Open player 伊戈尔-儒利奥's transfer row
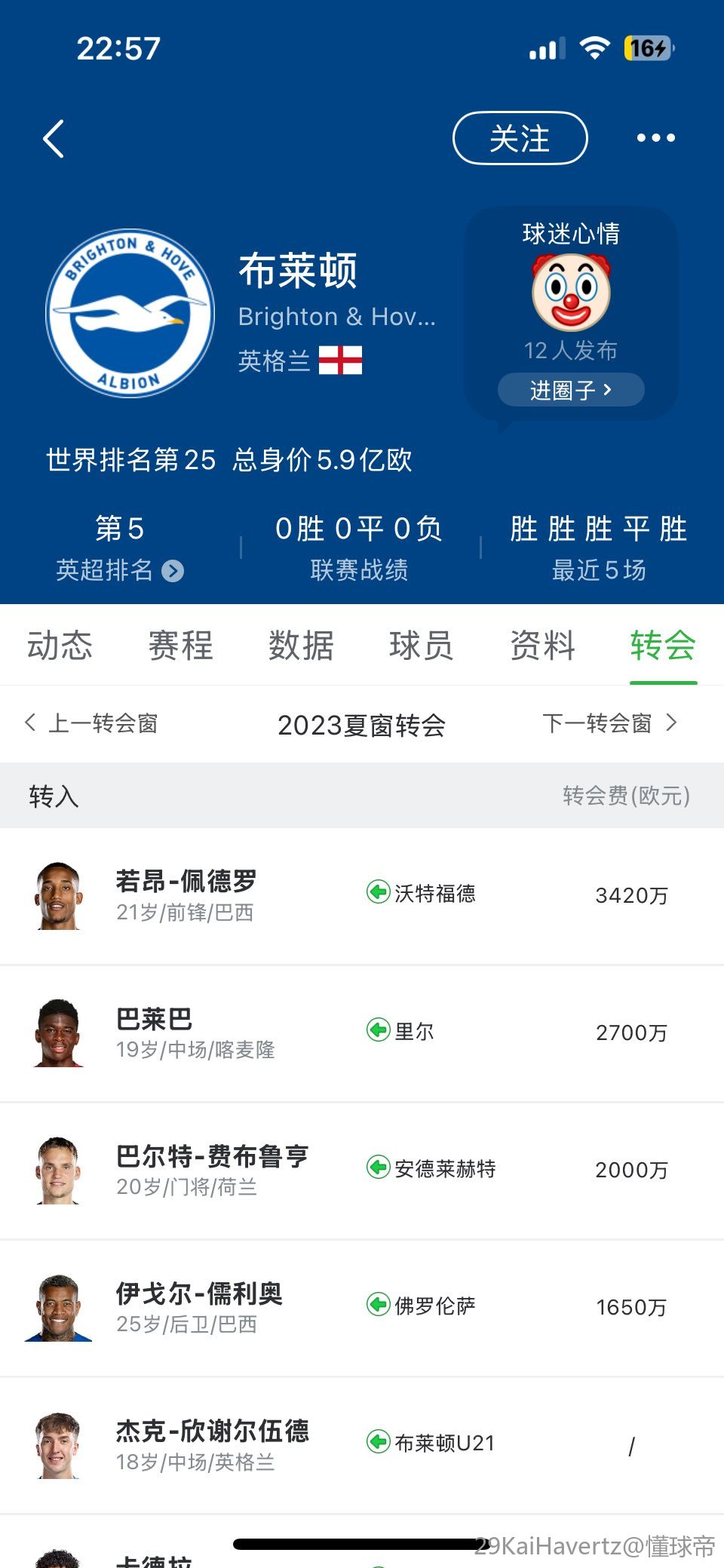 362,1307
